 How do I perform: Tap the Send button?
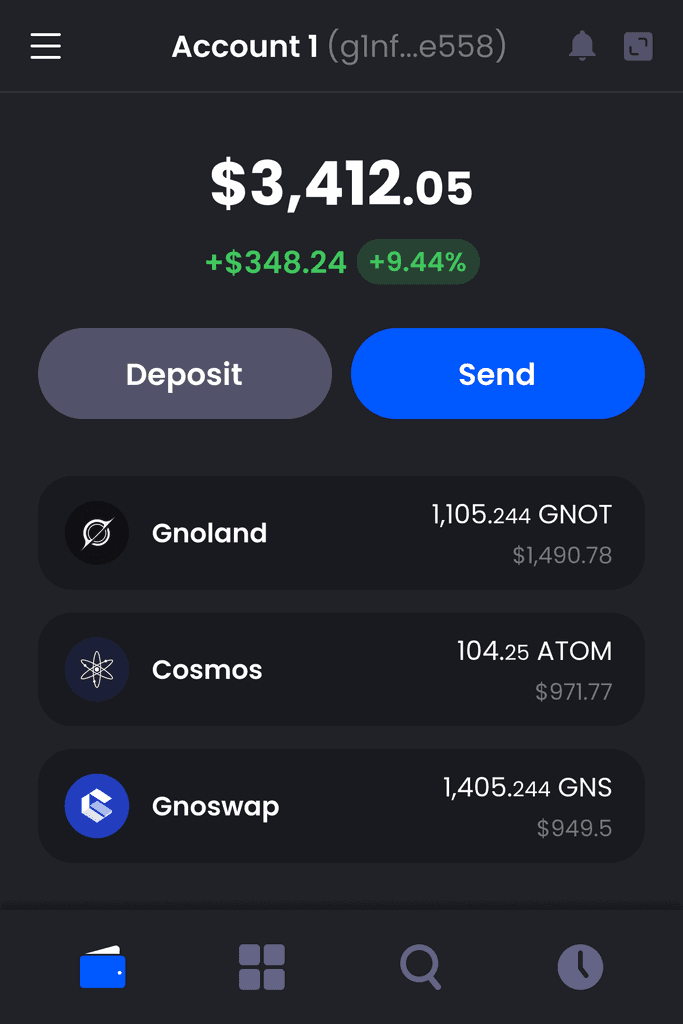click(498, 374)
